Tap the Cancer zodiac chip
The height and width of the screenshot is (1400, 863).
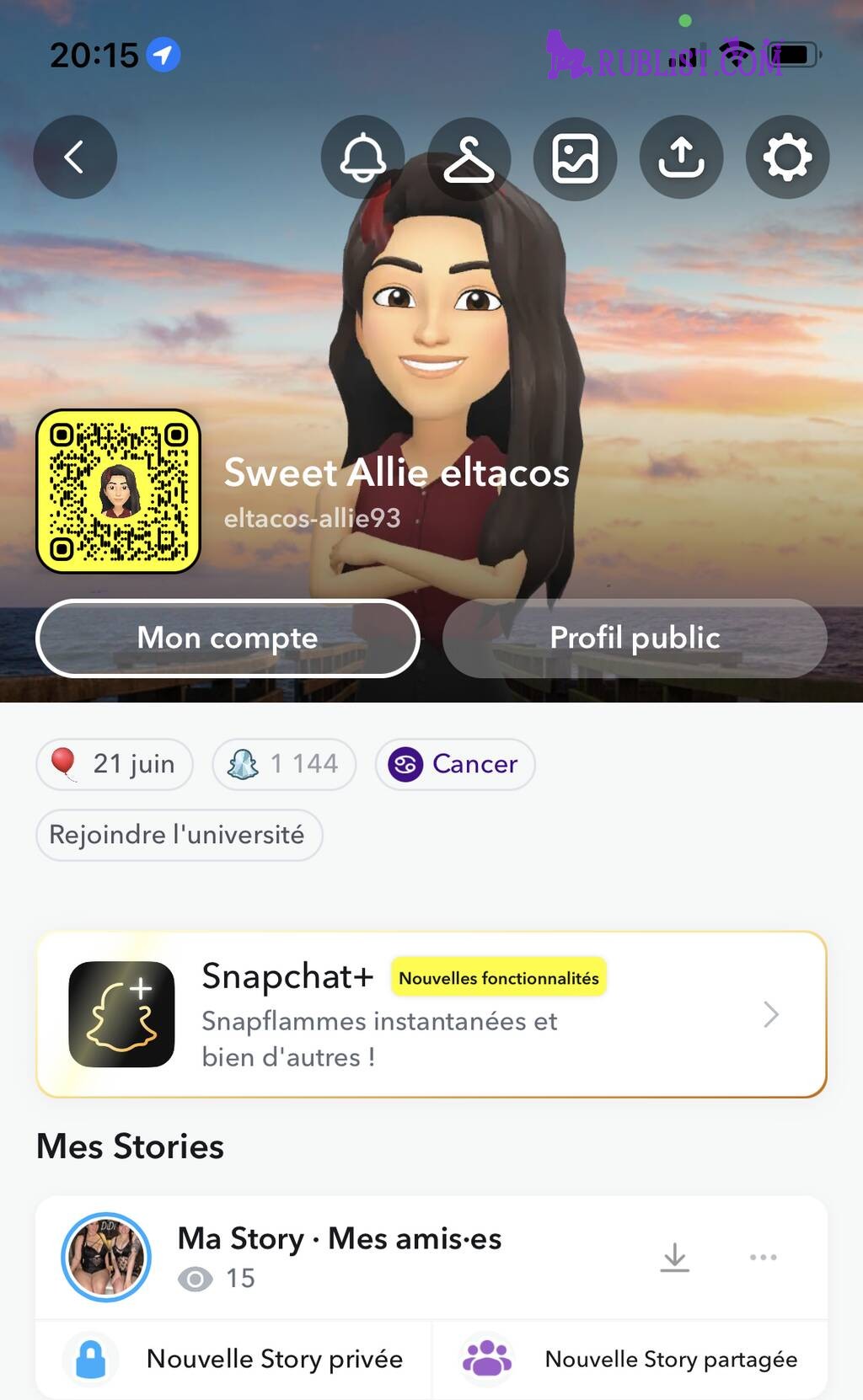[x=454, y=764]
